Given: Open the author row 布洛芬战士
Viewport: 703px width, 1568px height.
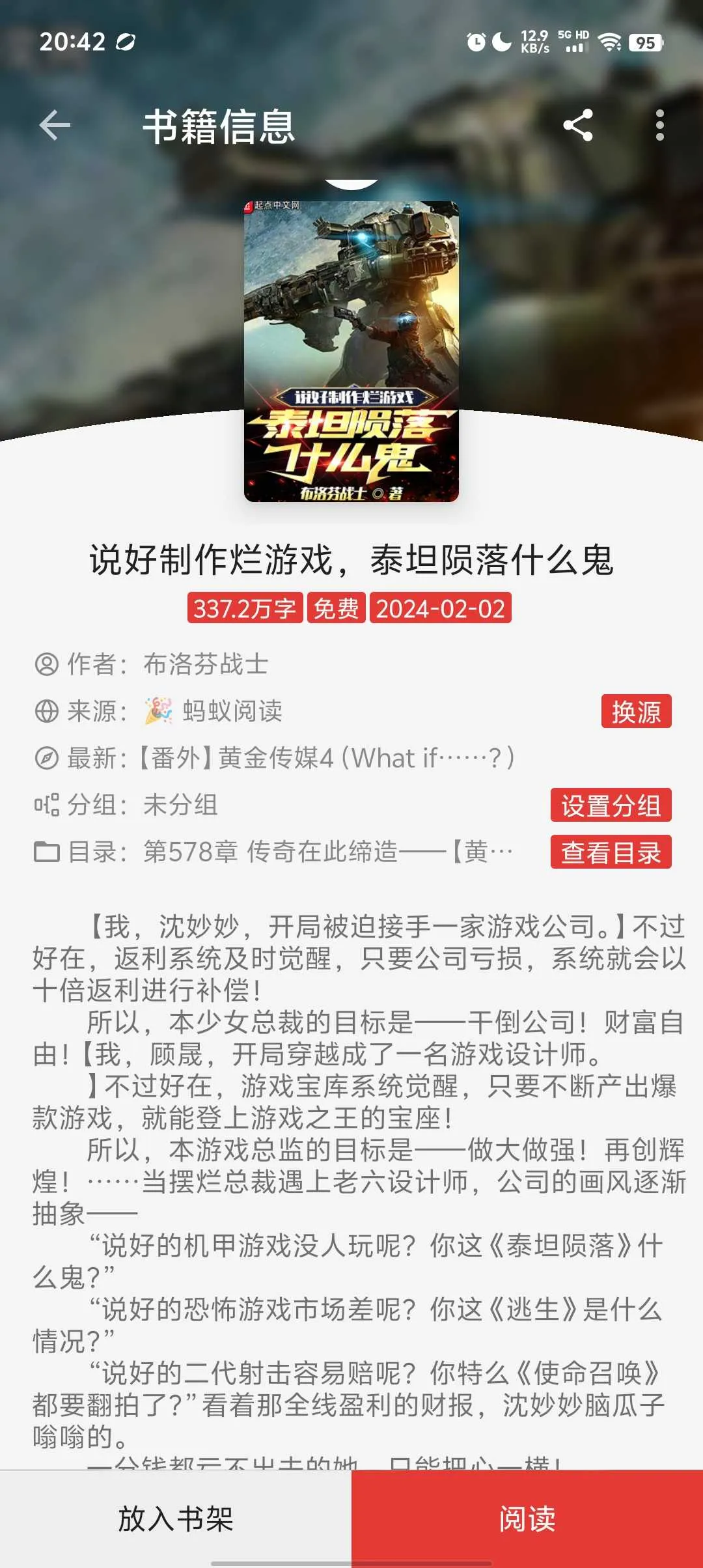Looking at the screenshot, I should [205, 664].
